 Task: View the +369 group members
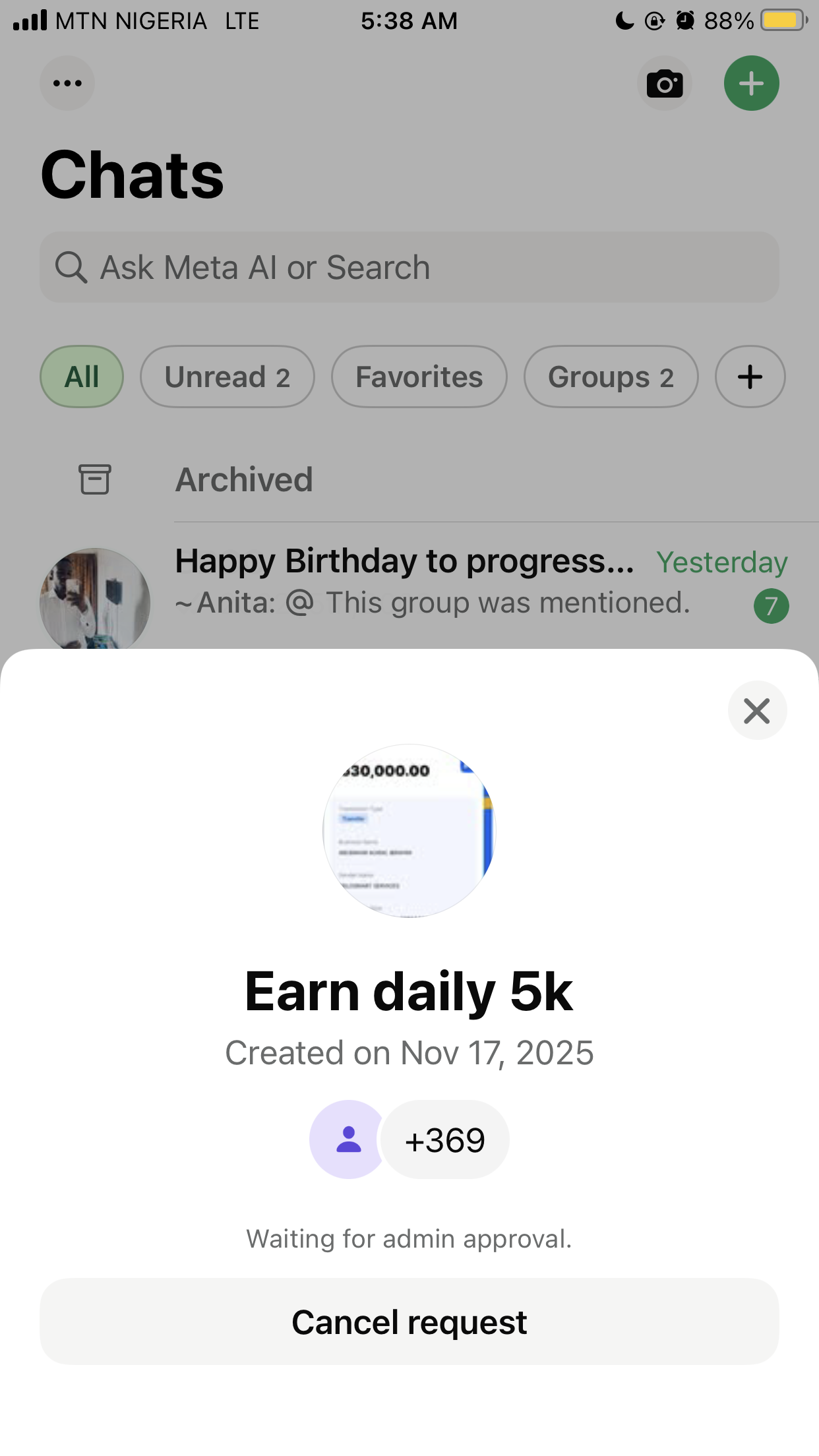(x=445, y=1140)
